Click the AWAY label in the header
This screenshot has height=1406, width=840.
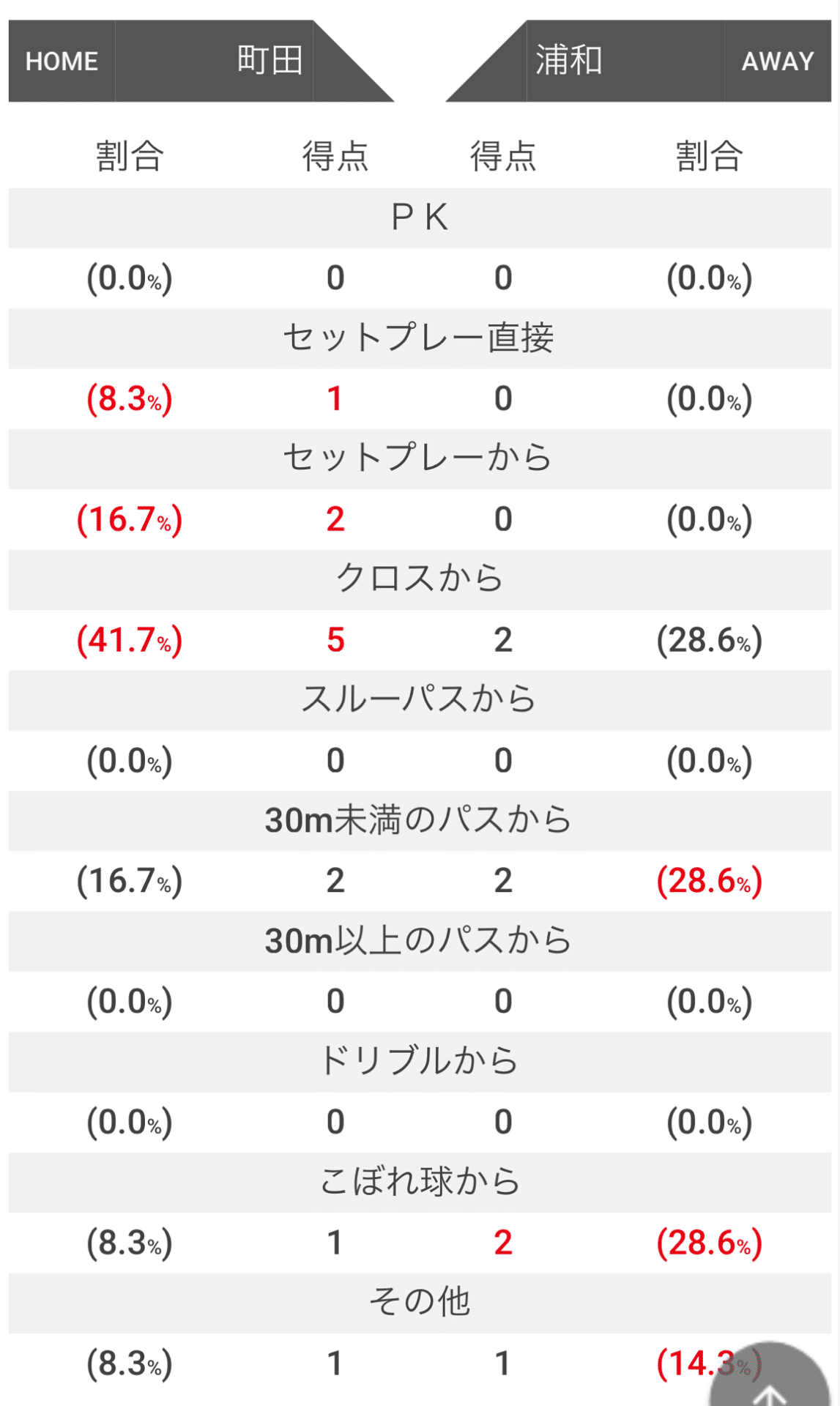pyautogui.click(x=778, y=62)
